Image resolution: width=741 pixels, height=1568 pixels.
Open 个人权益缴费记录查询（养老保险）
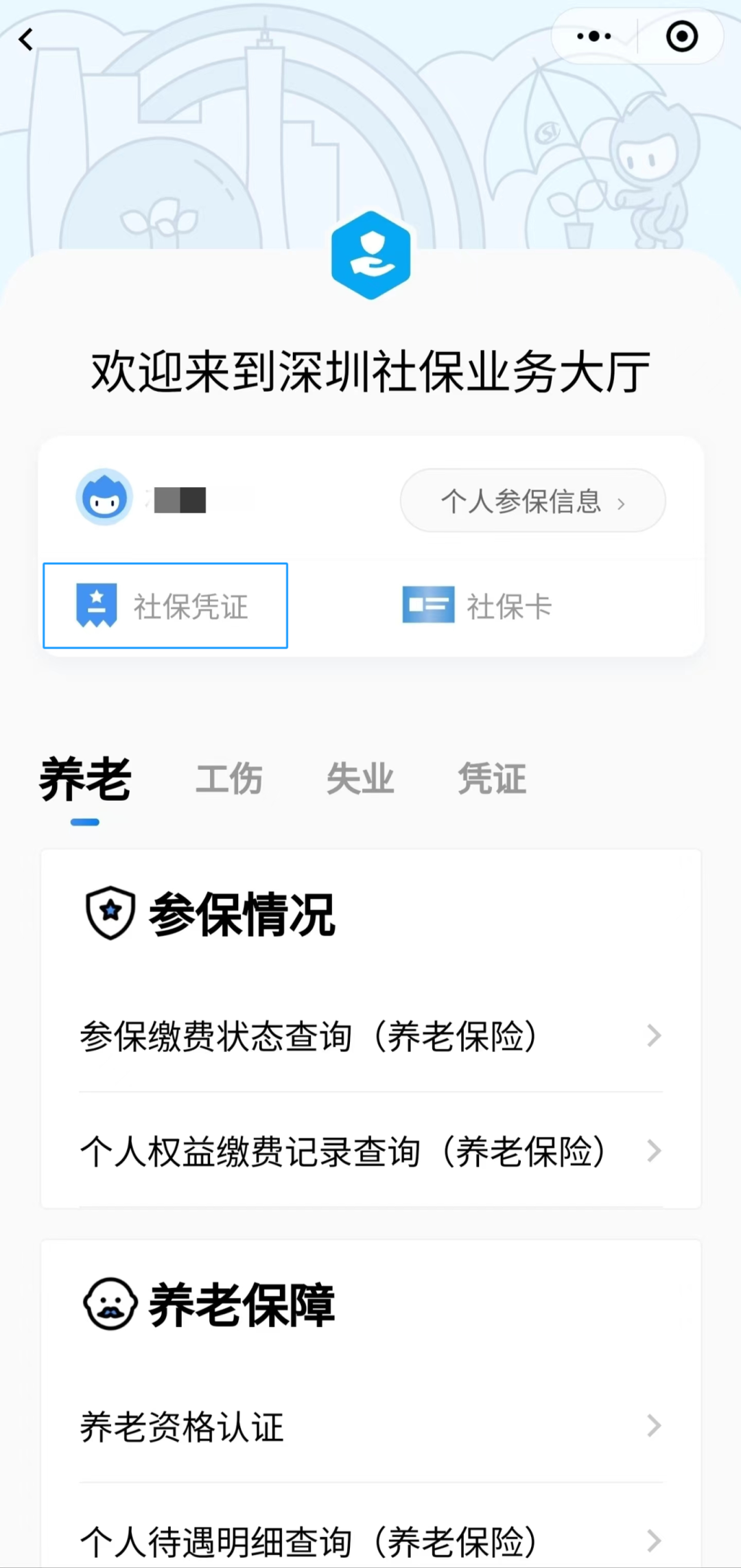(x=370, y=1151)
